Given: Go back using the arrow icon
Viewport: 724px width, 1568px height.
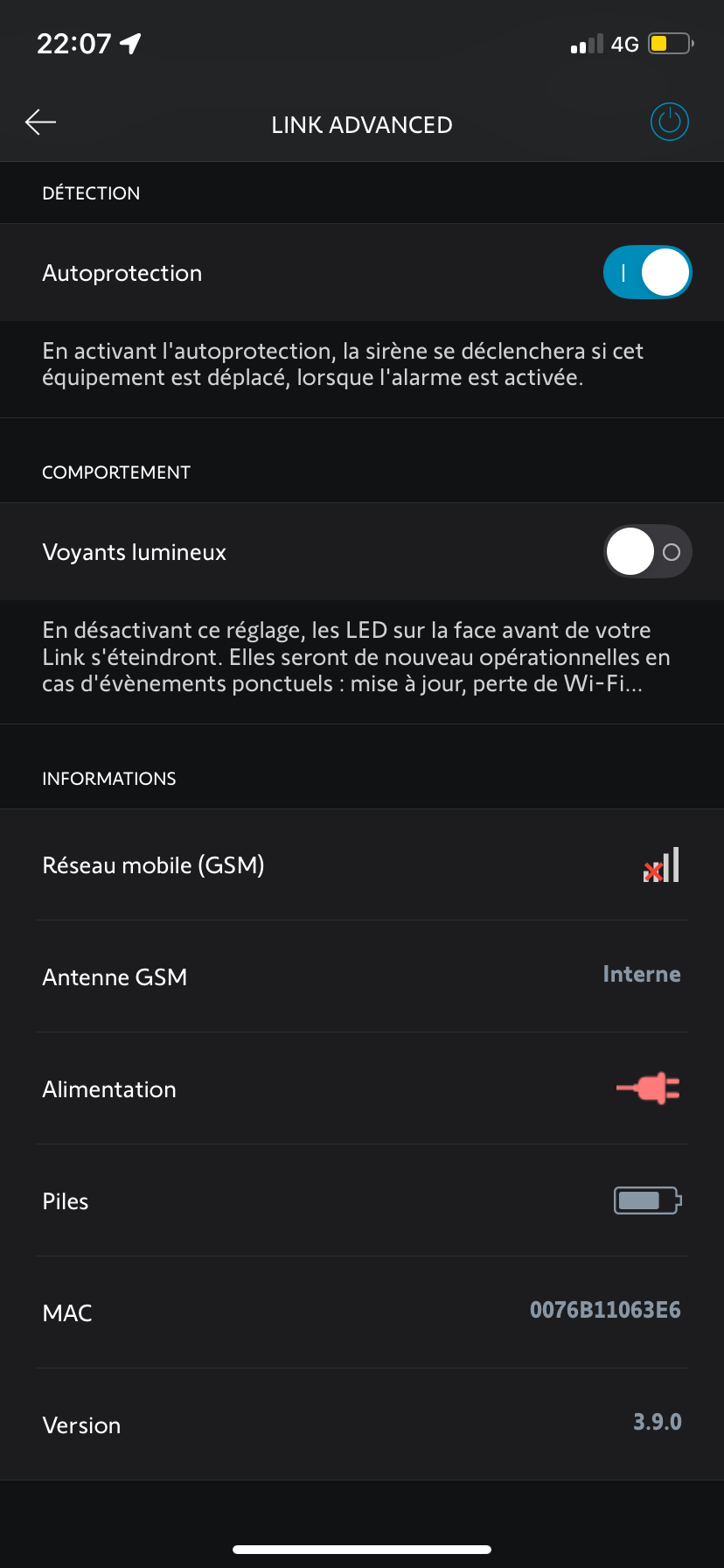Looking at the screenshot, I should (x=41, y=122).
